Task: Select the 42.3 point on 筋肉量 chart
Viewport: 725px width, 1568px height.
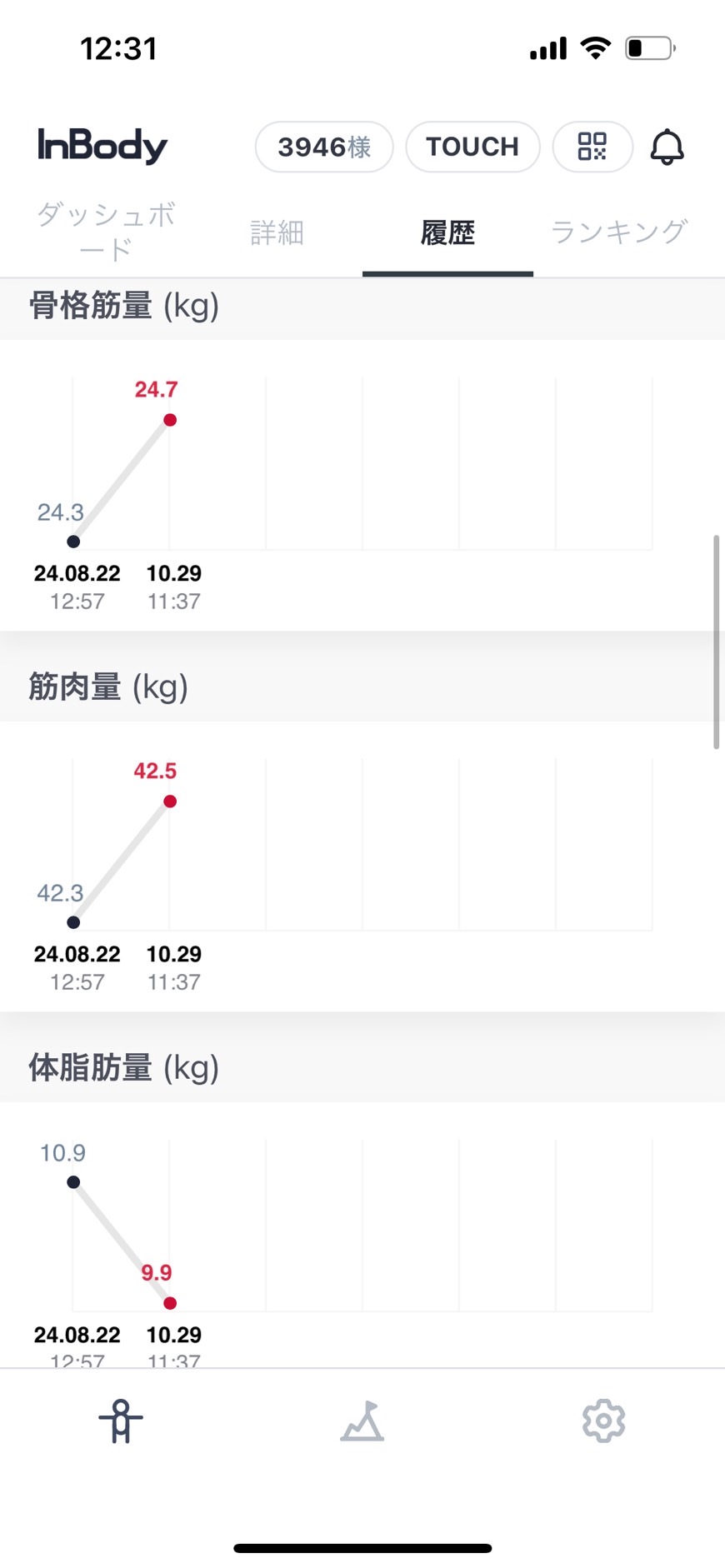Action: coord(73,922)
